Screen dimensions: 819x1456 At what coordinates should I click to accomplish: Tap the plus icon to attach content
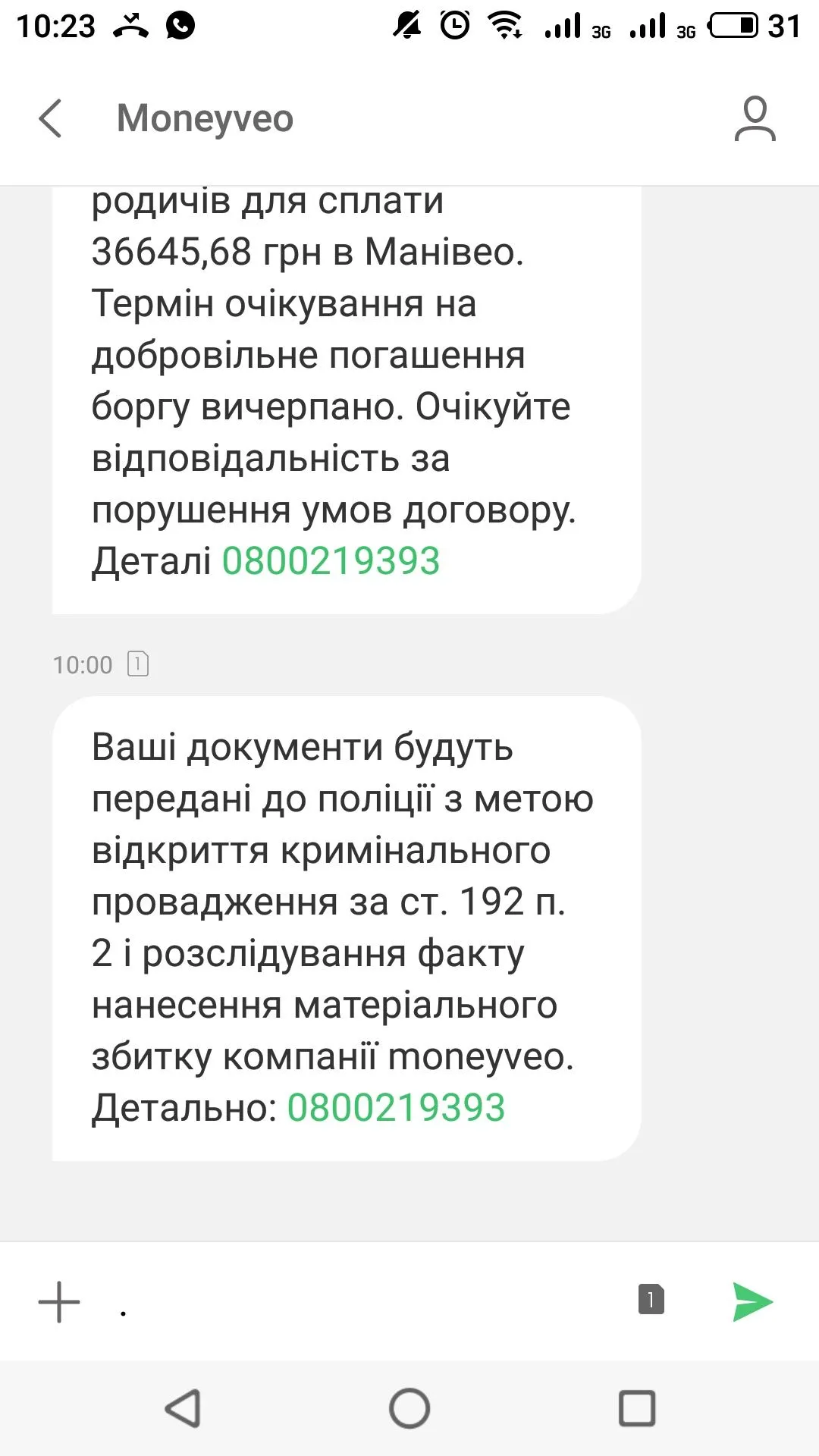click(60, 1301)
